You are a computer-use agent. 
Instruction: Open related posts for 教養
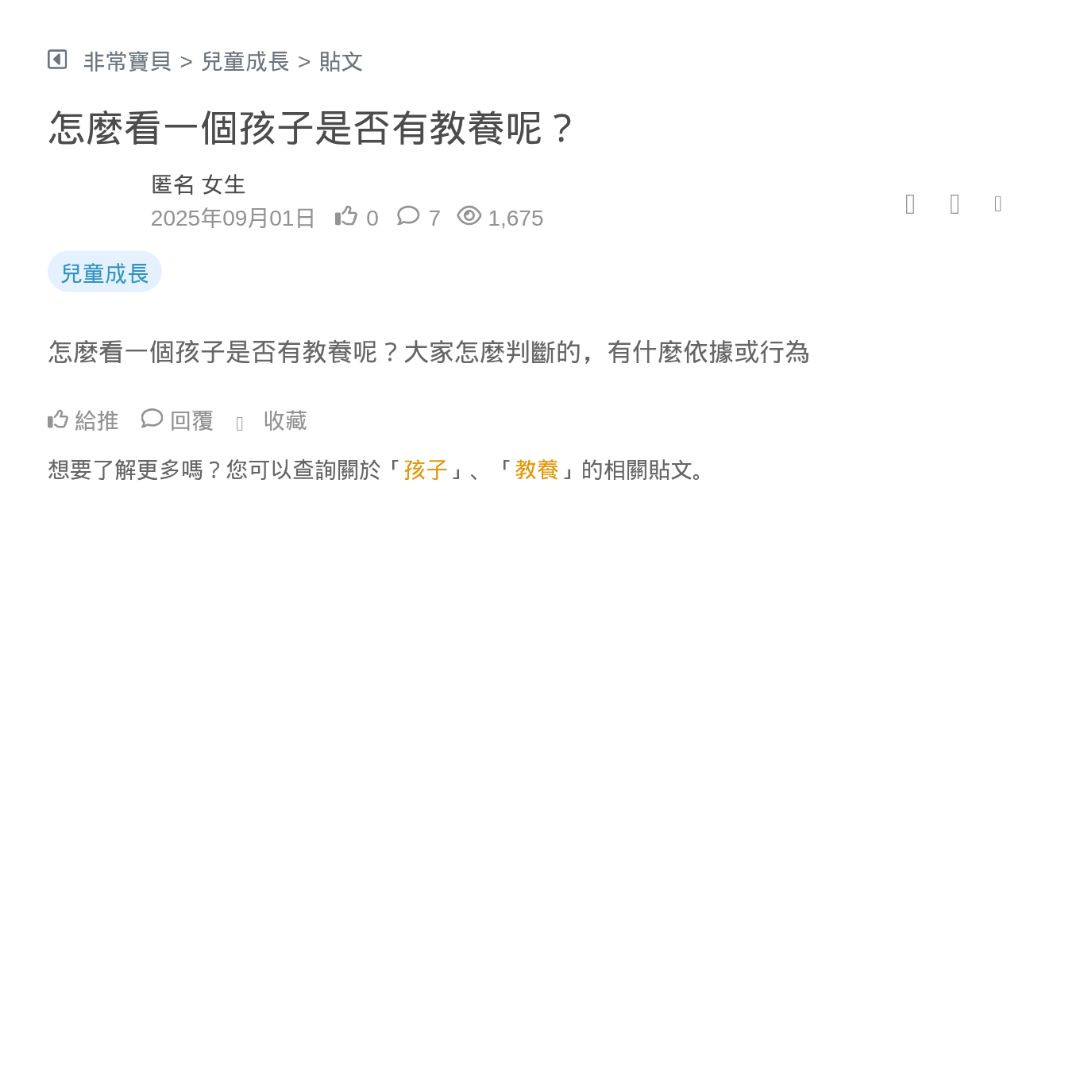[x=537, y=470]
